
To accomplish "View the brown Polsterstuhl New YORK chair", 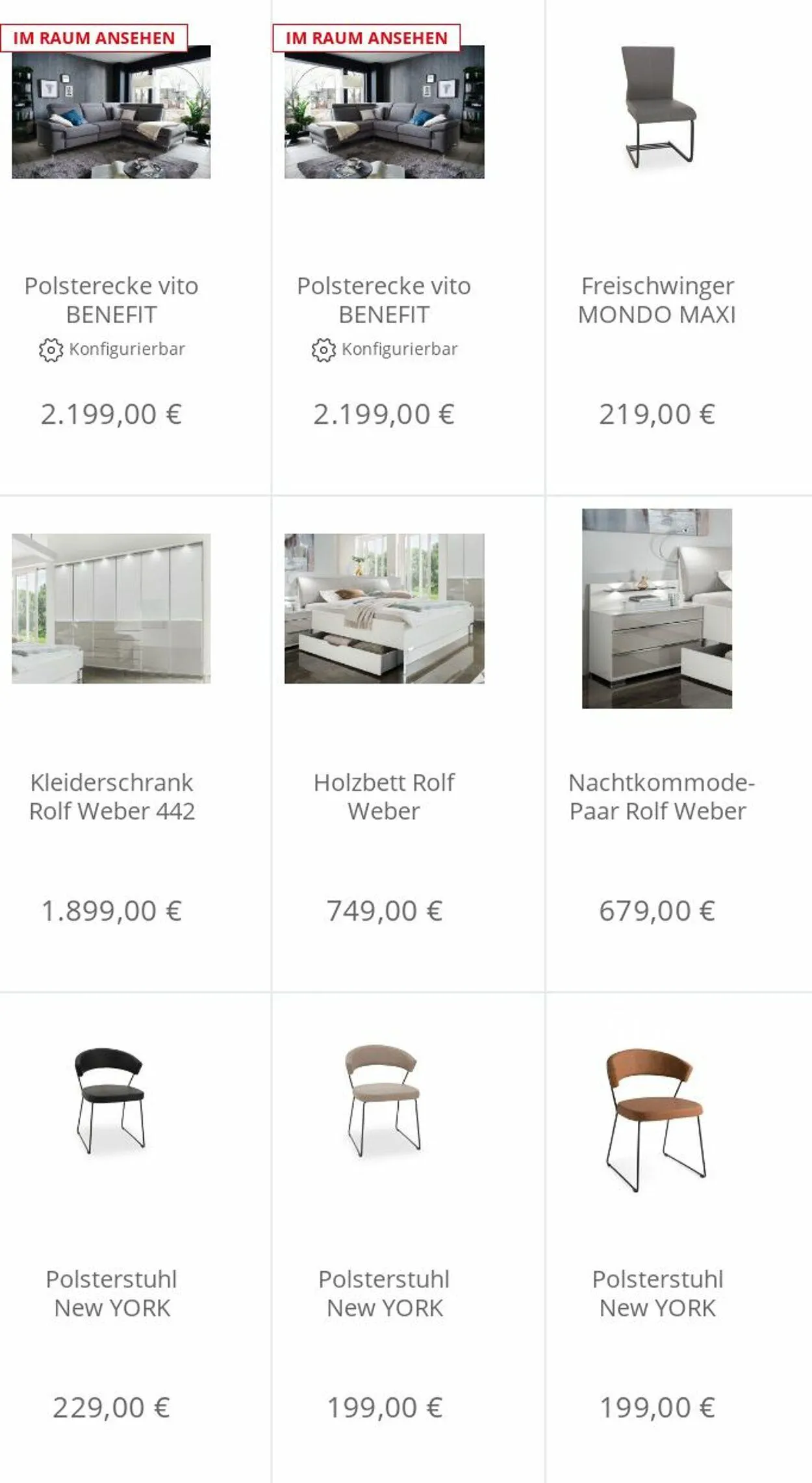I will tap(657, 1293).
